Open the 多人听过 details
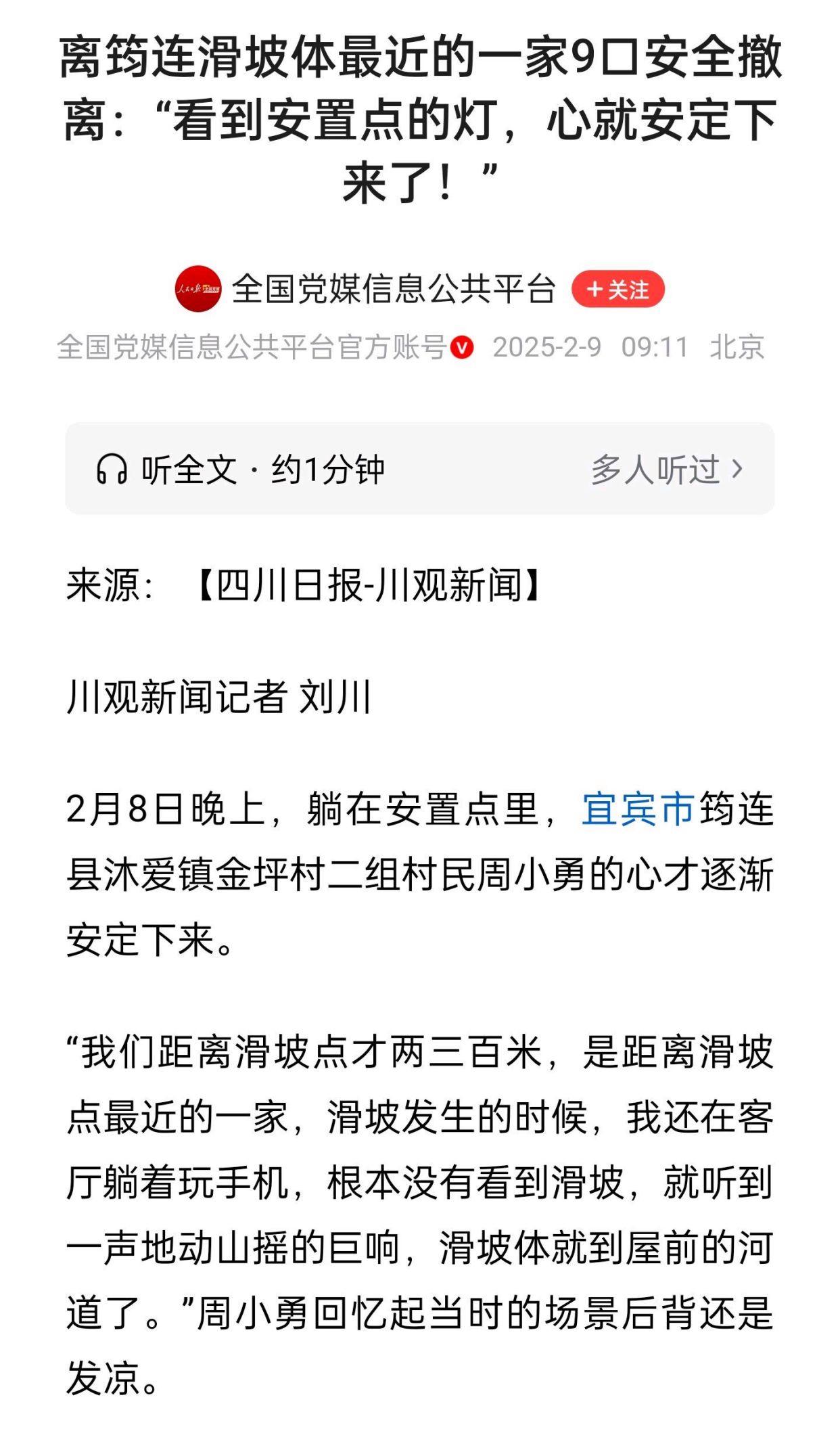Image resolution: width=840 pixels, height=1429 pixels. pyautogui.click(x=667, y=469)
